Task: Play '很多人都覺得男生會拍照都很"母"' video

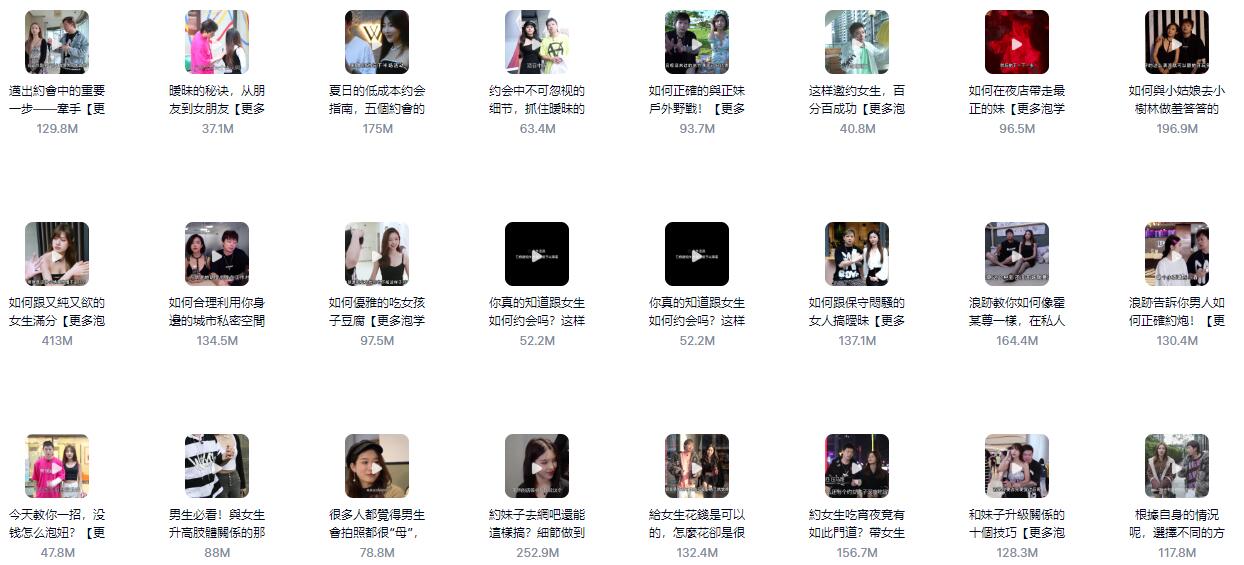Action: point(377,466)
